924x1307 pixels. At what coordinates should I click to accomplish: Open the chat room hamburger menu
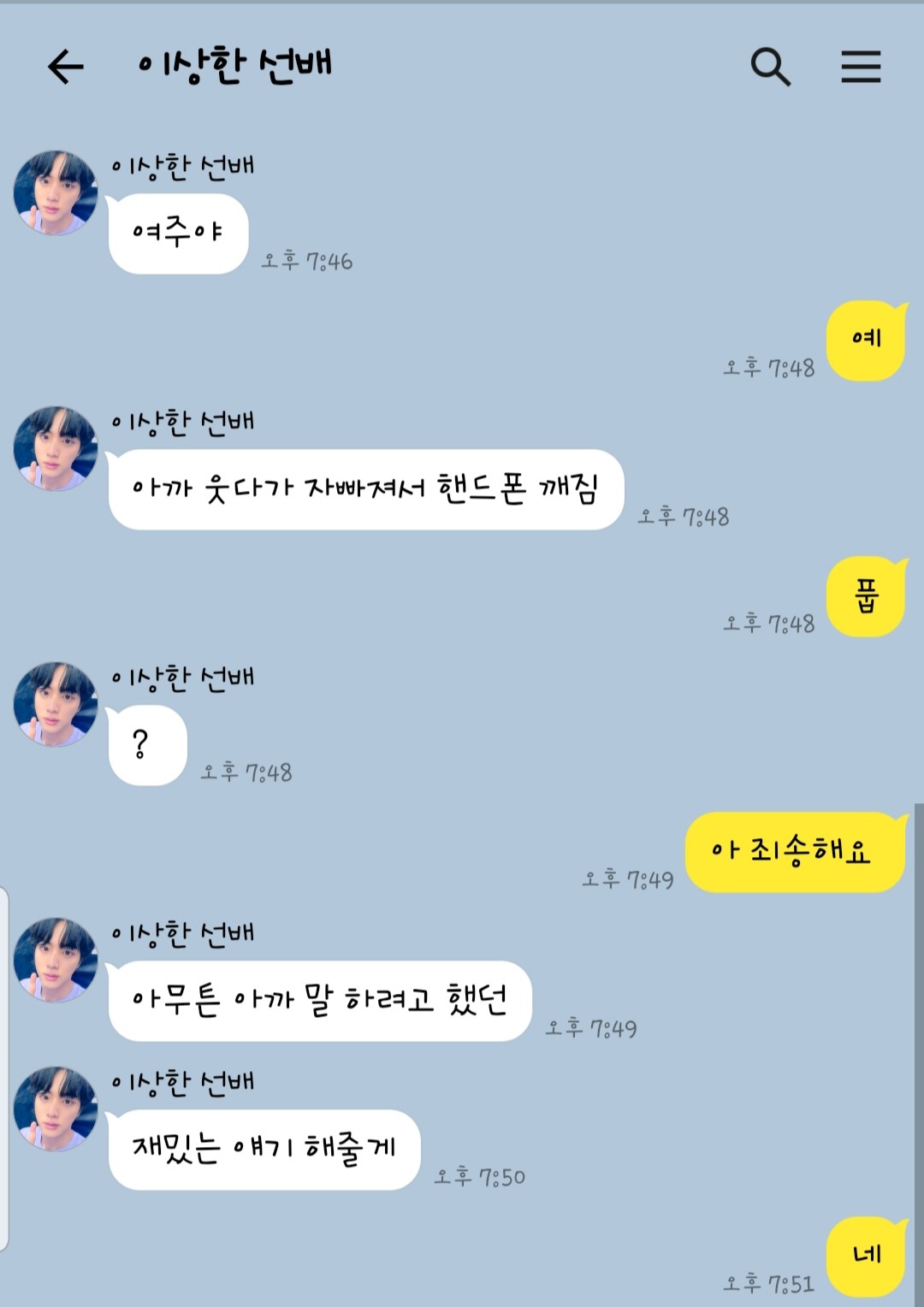(x=861, y=67)
